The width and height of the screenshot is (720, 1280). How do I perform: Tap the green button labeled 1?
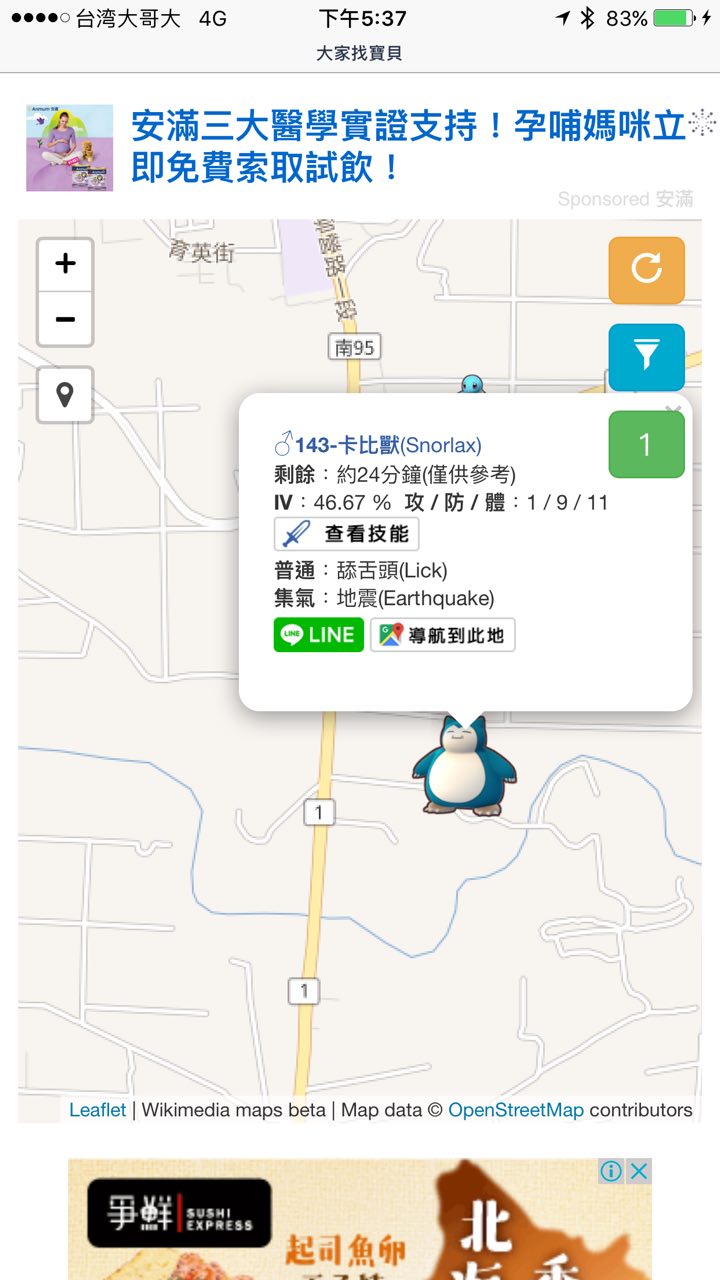coord(646,444)
